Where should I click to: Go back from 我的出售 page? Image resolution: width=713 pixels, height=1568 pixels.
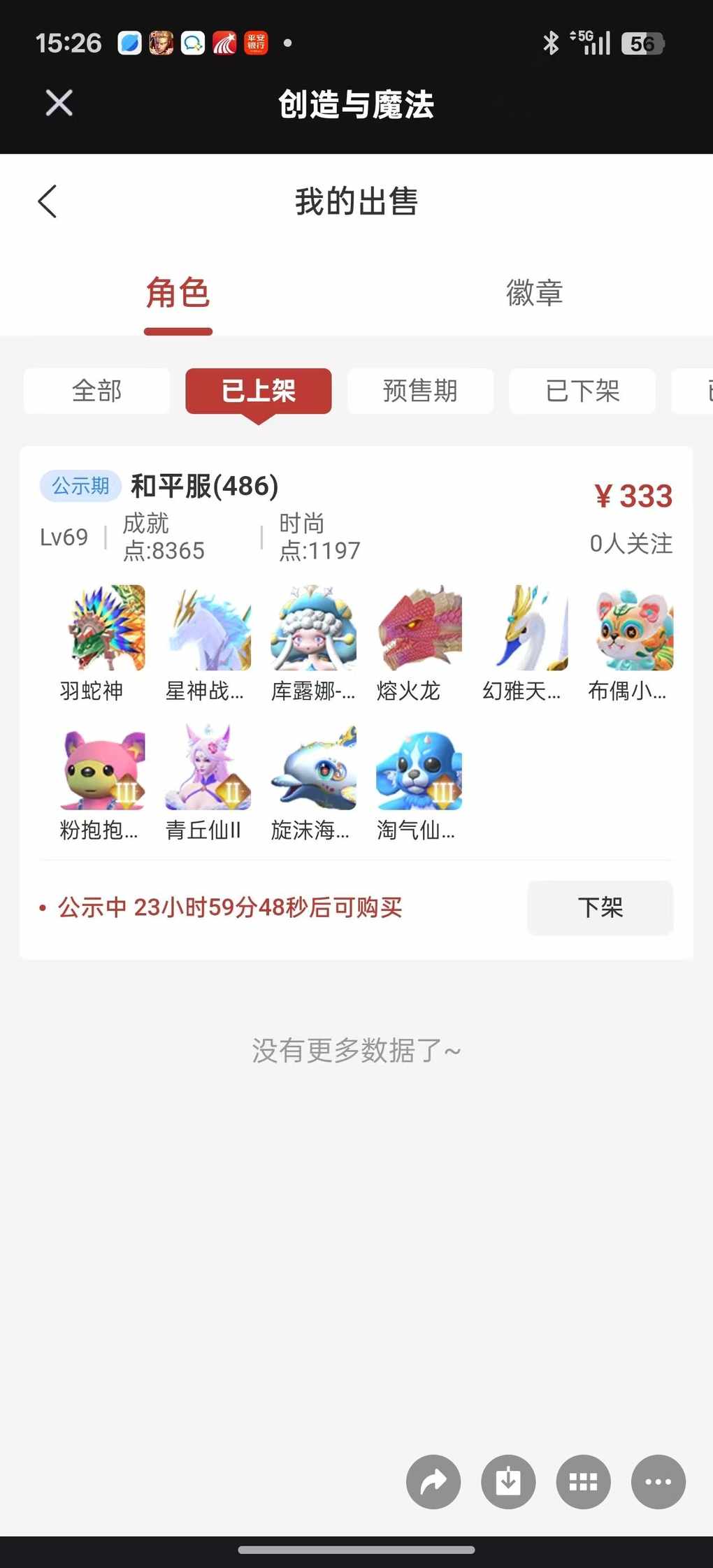point(48,202)
